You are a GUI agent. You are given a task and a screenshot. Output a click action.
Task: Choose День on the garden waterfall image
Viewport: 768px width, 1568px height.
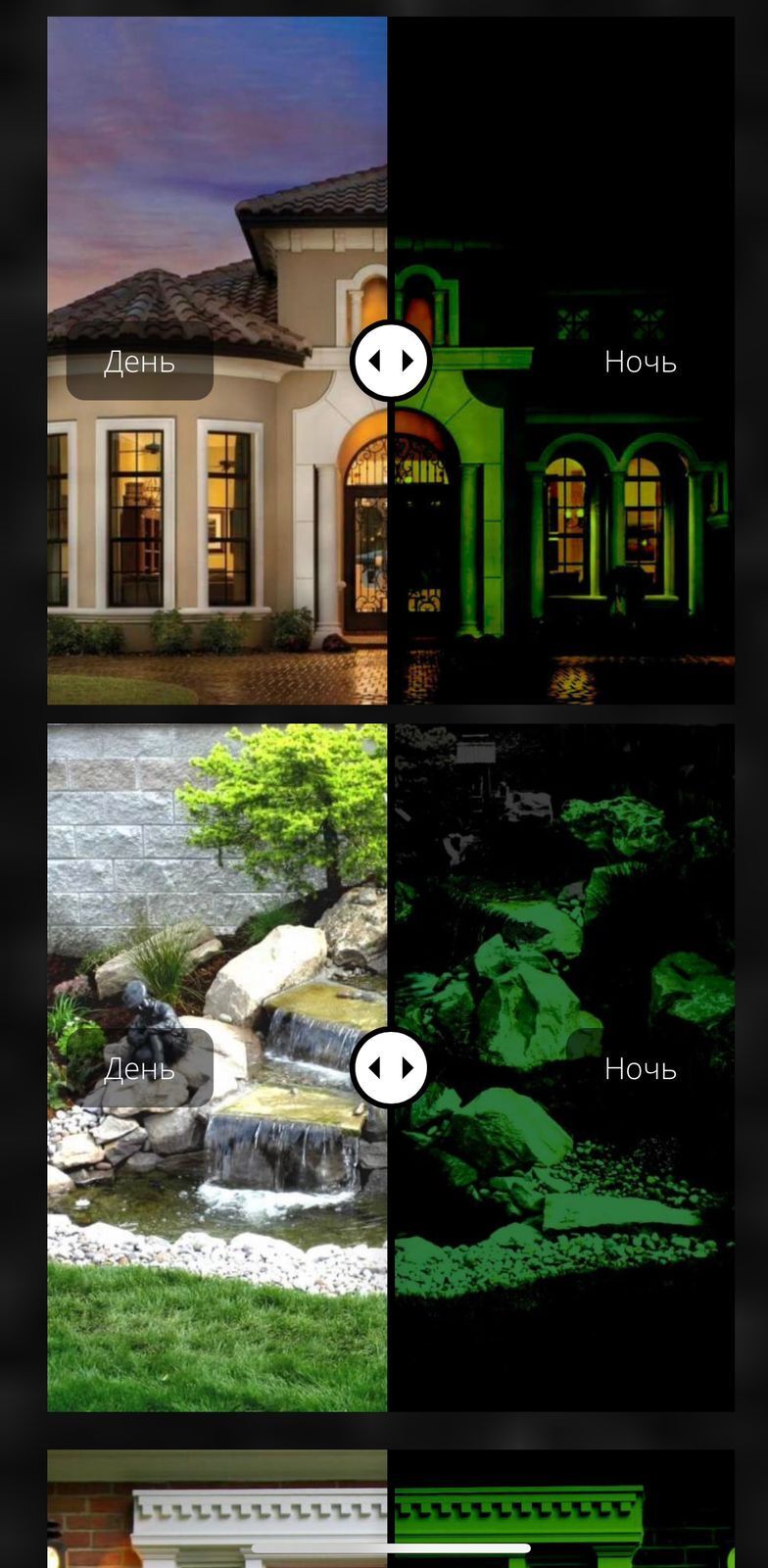[140, 1068]
